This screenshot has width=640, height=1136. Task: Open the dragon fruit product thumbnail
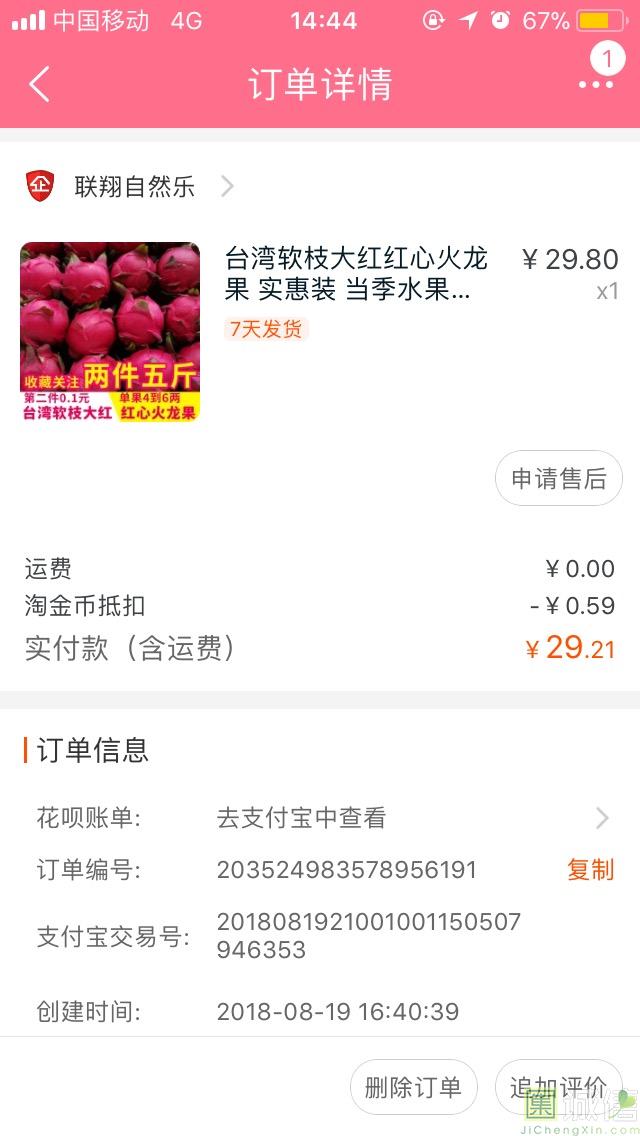coord(110,332)
